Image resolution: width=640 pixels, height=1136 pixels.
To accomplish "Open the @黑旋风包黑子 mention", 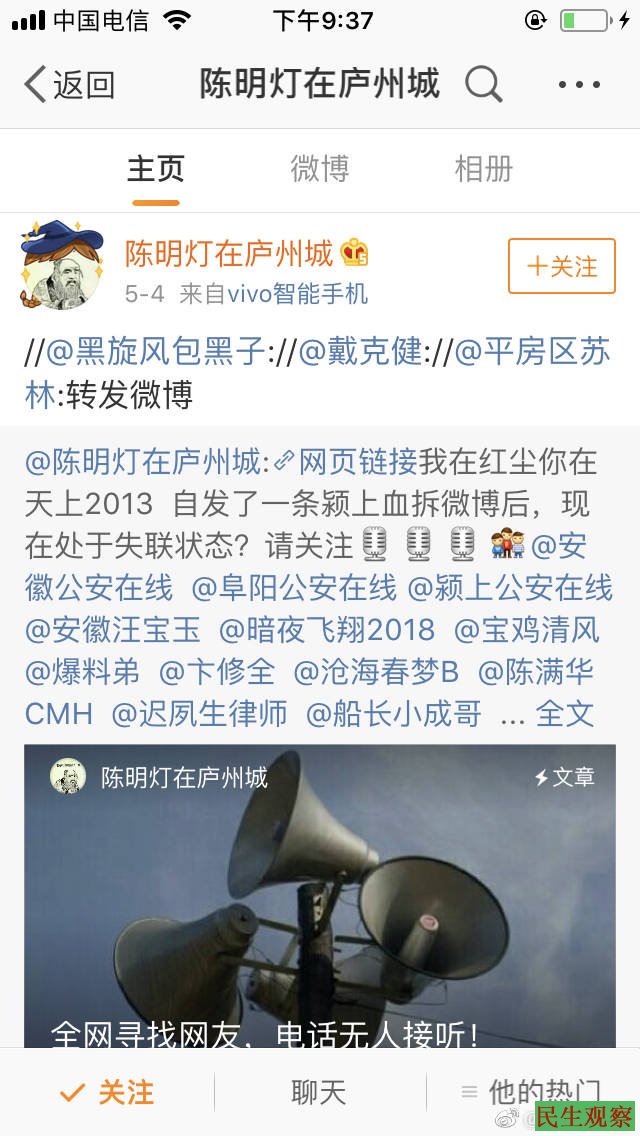I will click(157, 352).
